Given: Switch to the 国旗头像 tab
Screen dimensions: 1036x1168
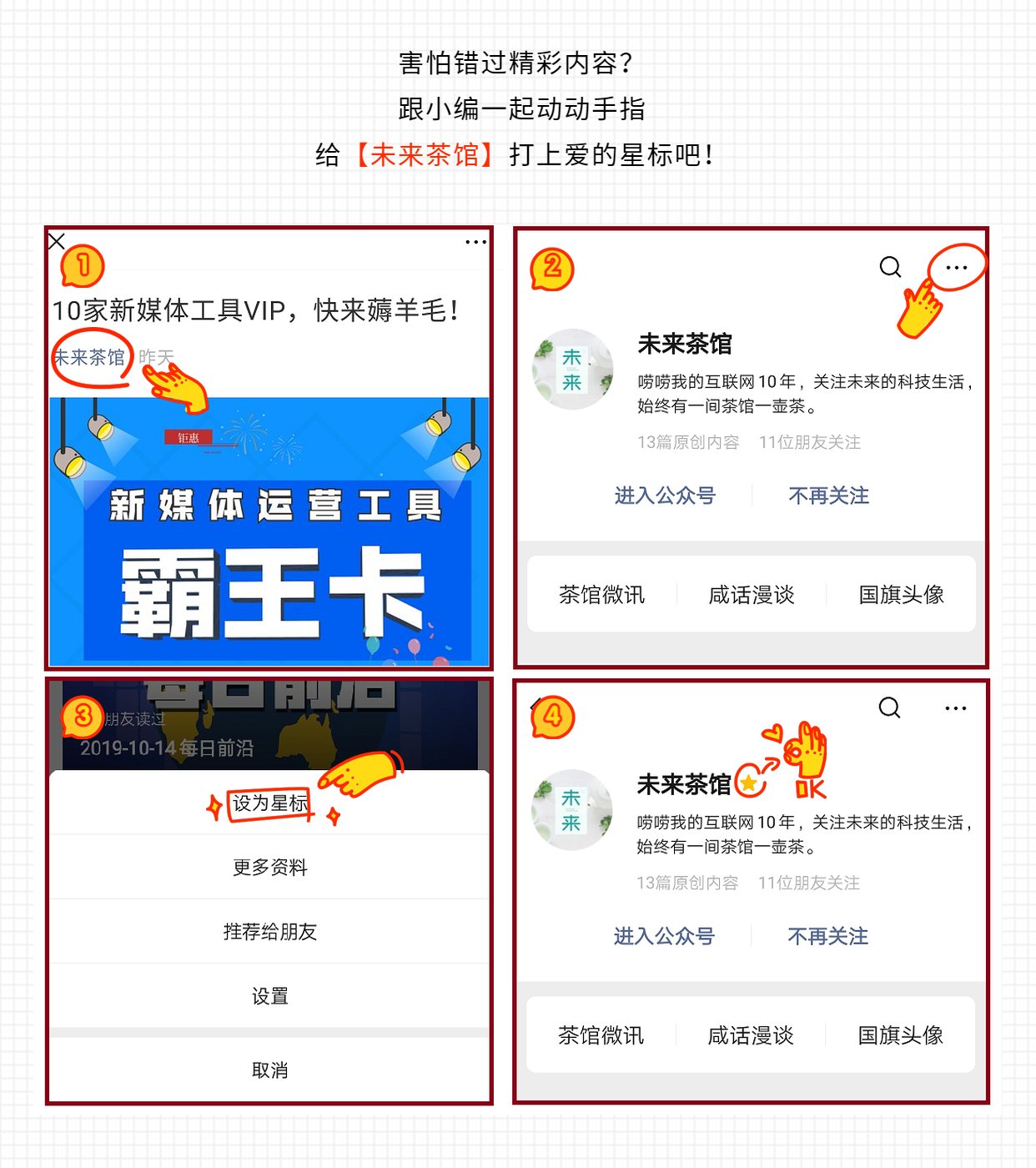Looking at the screenshot, I should (900, 595).
